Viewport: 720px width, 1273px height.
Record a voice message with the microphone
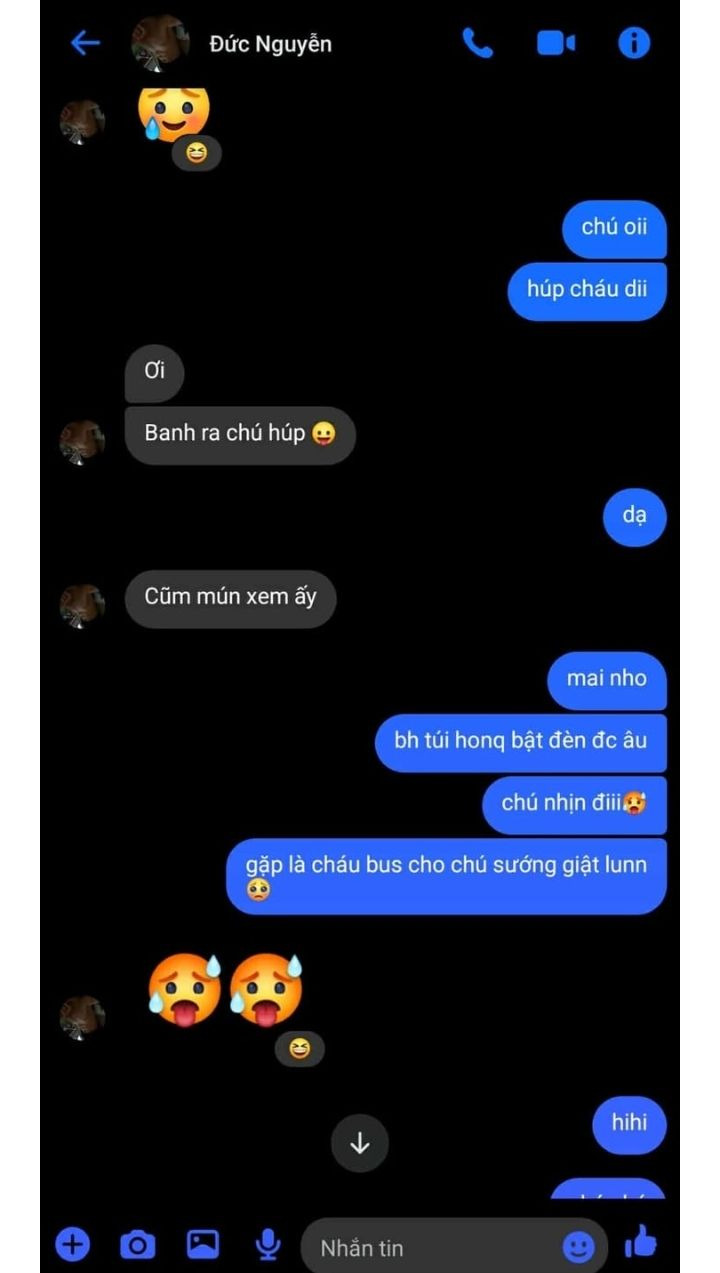pyautogui.click(x=267, y=1245)
